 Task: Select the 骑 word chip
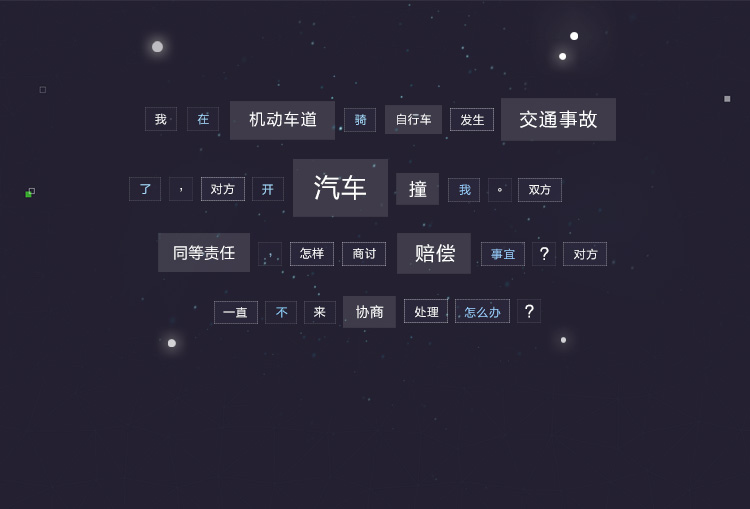pyautogui.click(x=360, y=120)
